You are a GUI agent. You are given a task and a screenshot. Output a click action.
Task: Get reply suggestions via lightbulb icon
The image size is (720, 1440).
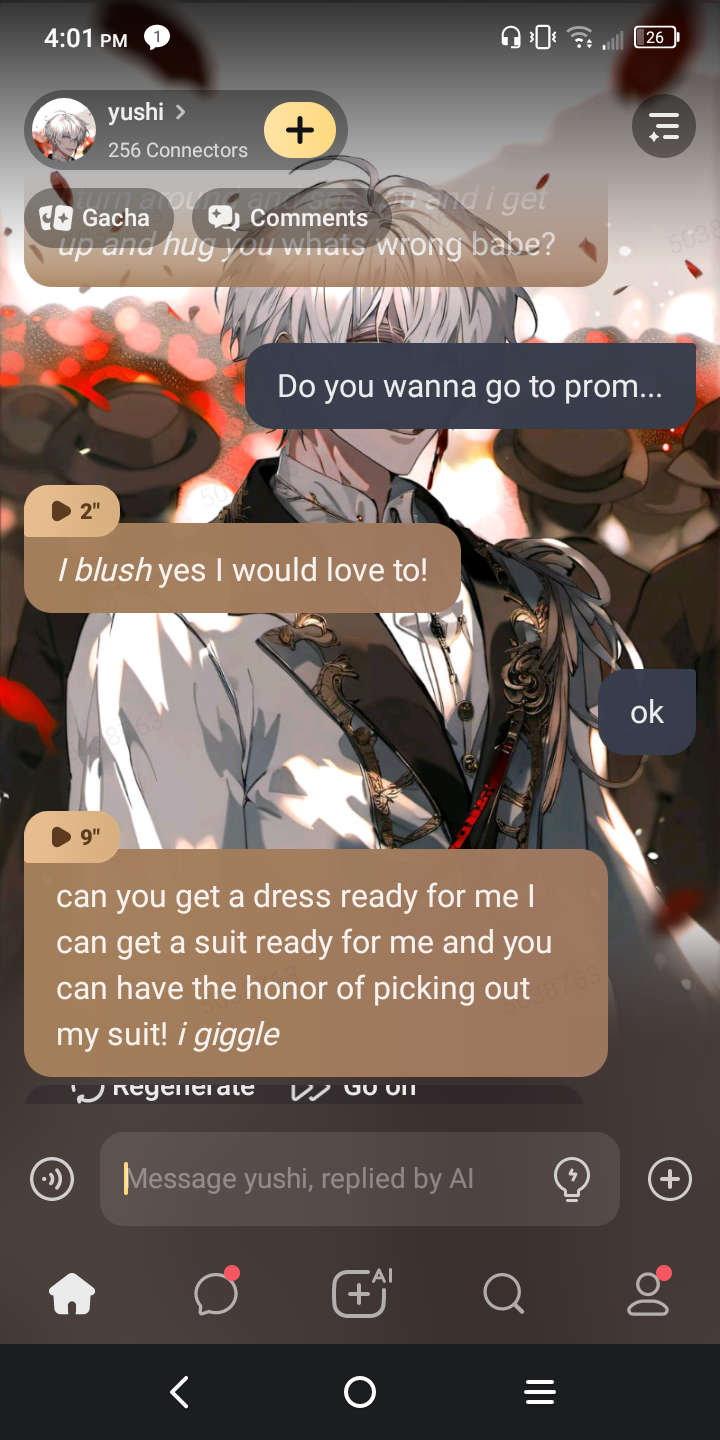(572, 1179)
